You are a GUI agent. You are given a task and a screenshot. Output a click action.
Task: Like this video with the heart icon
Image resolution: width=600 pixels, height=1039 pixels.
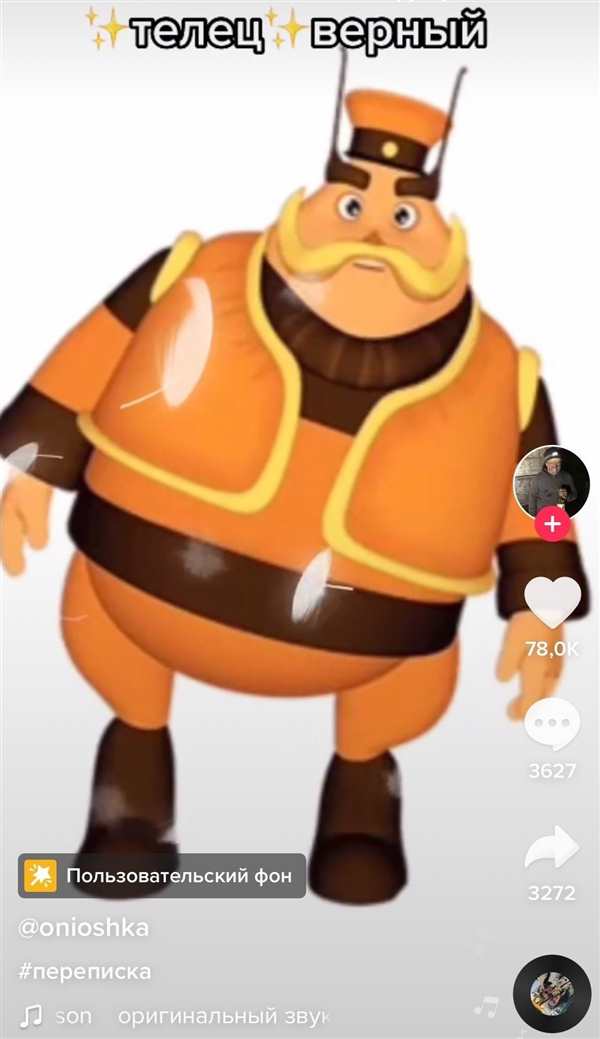point(552,603)
